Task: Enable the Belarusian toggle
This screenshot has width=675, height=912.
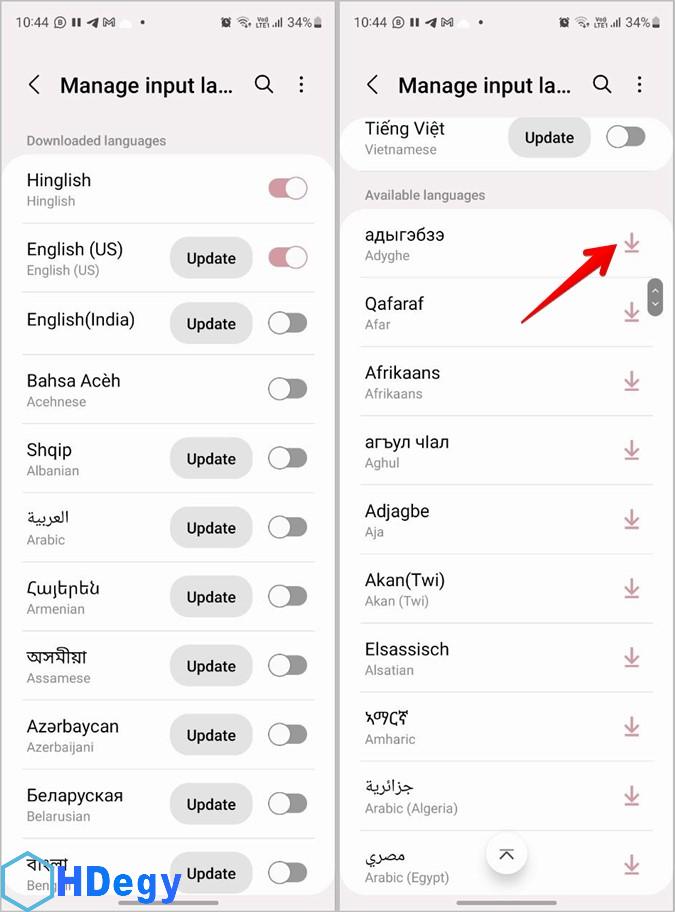Action: [x=287, y=804]
